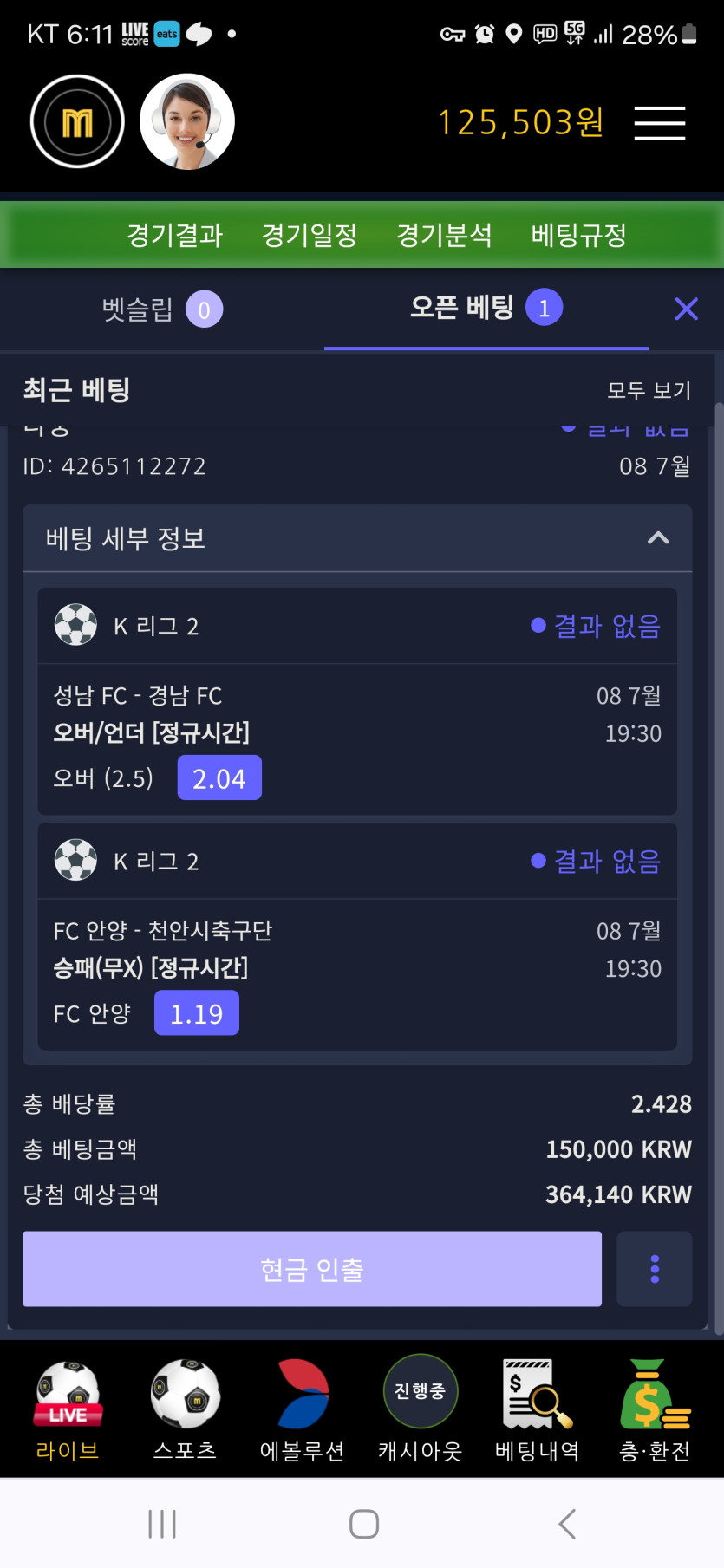
Task: Switch to the 벳슬립 tab
Action: [x=162, y=309]
